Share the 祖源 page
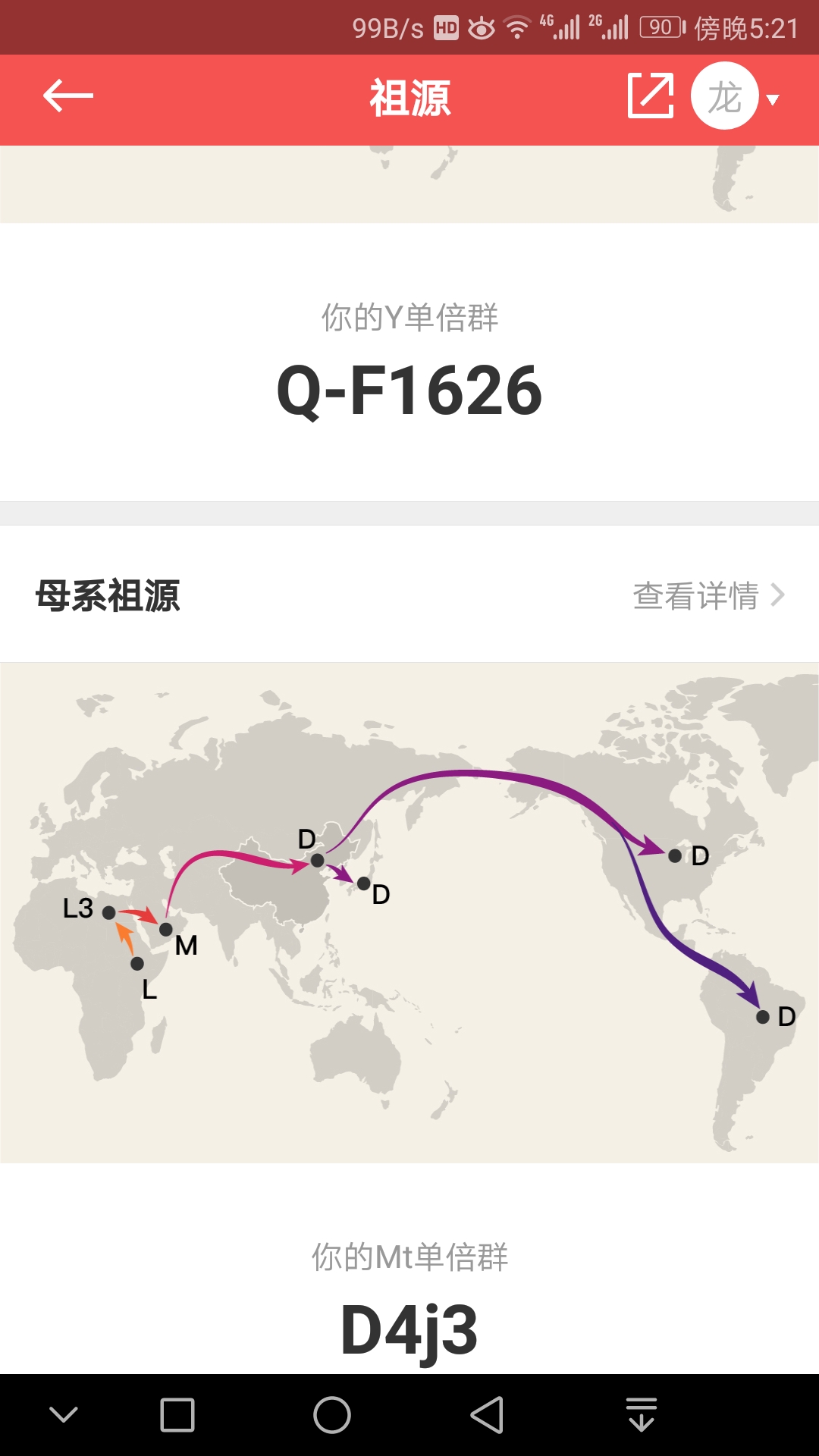The height and width of the screenshot is (1456, 819). (651, 96)
